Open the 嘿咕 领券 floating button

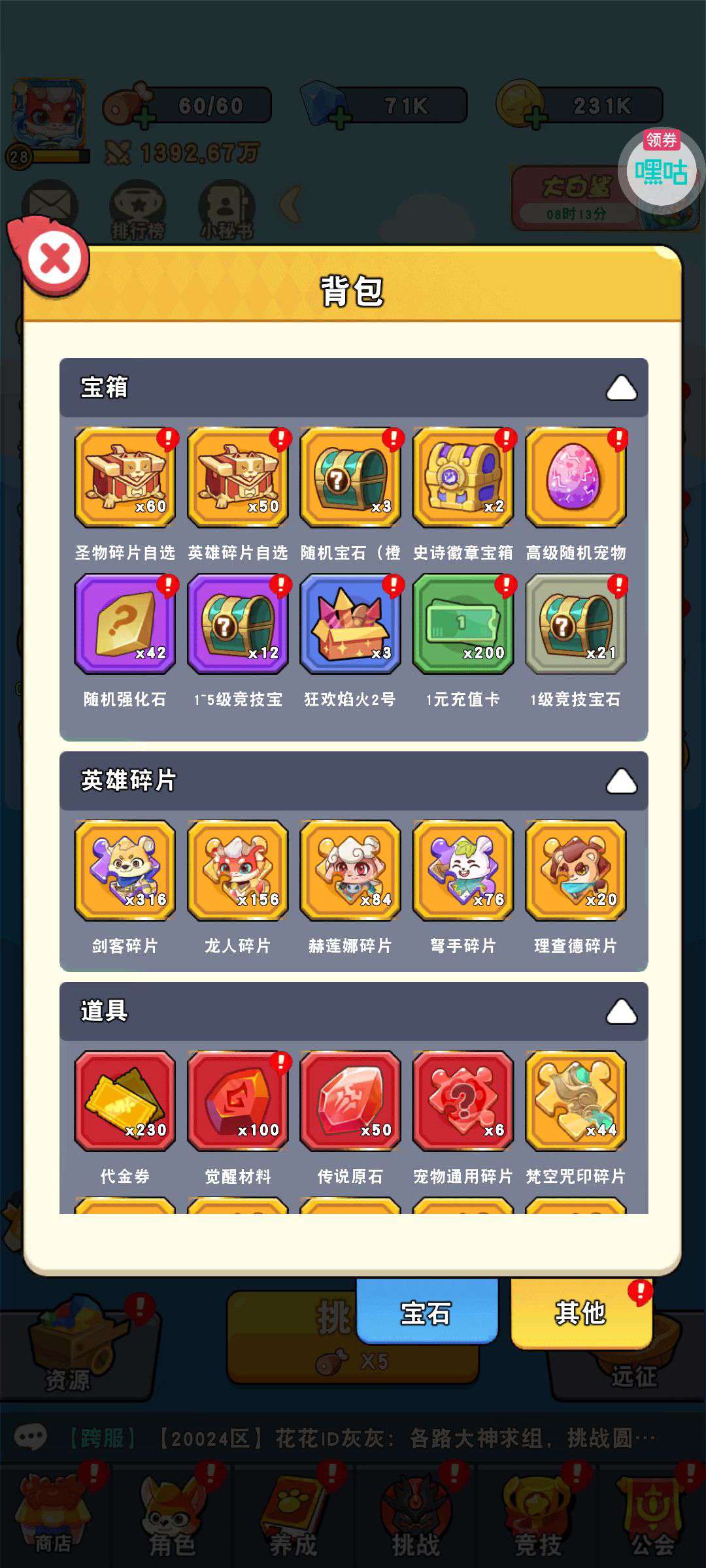pyautogui.click(x=661, y=169)
